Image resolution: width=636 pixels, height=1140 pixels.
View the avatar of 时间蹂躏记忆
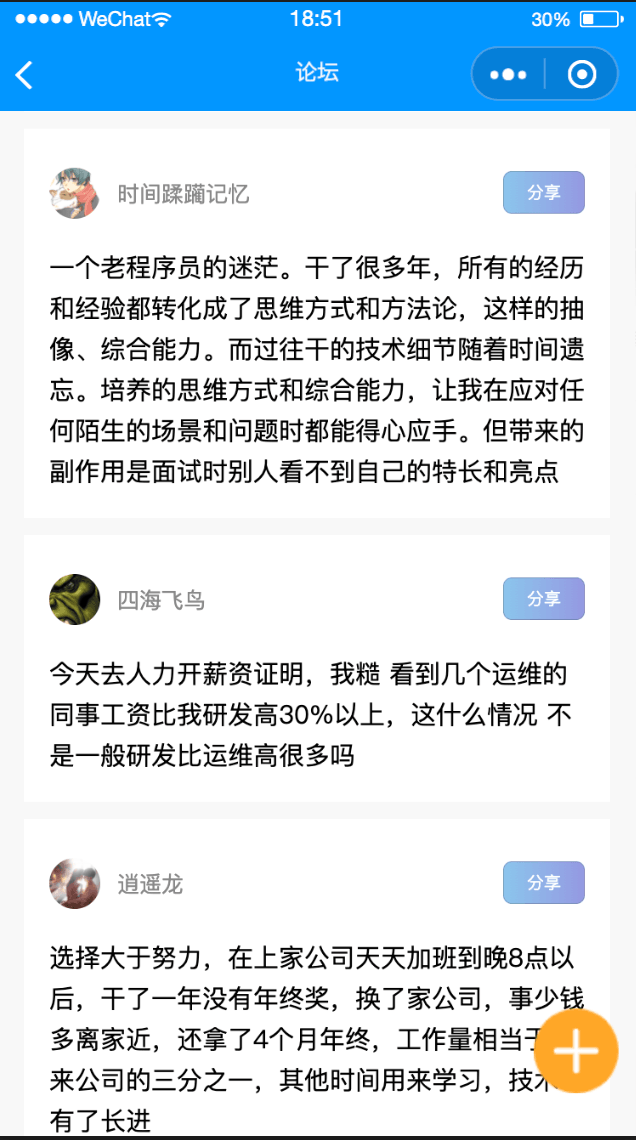74,193
